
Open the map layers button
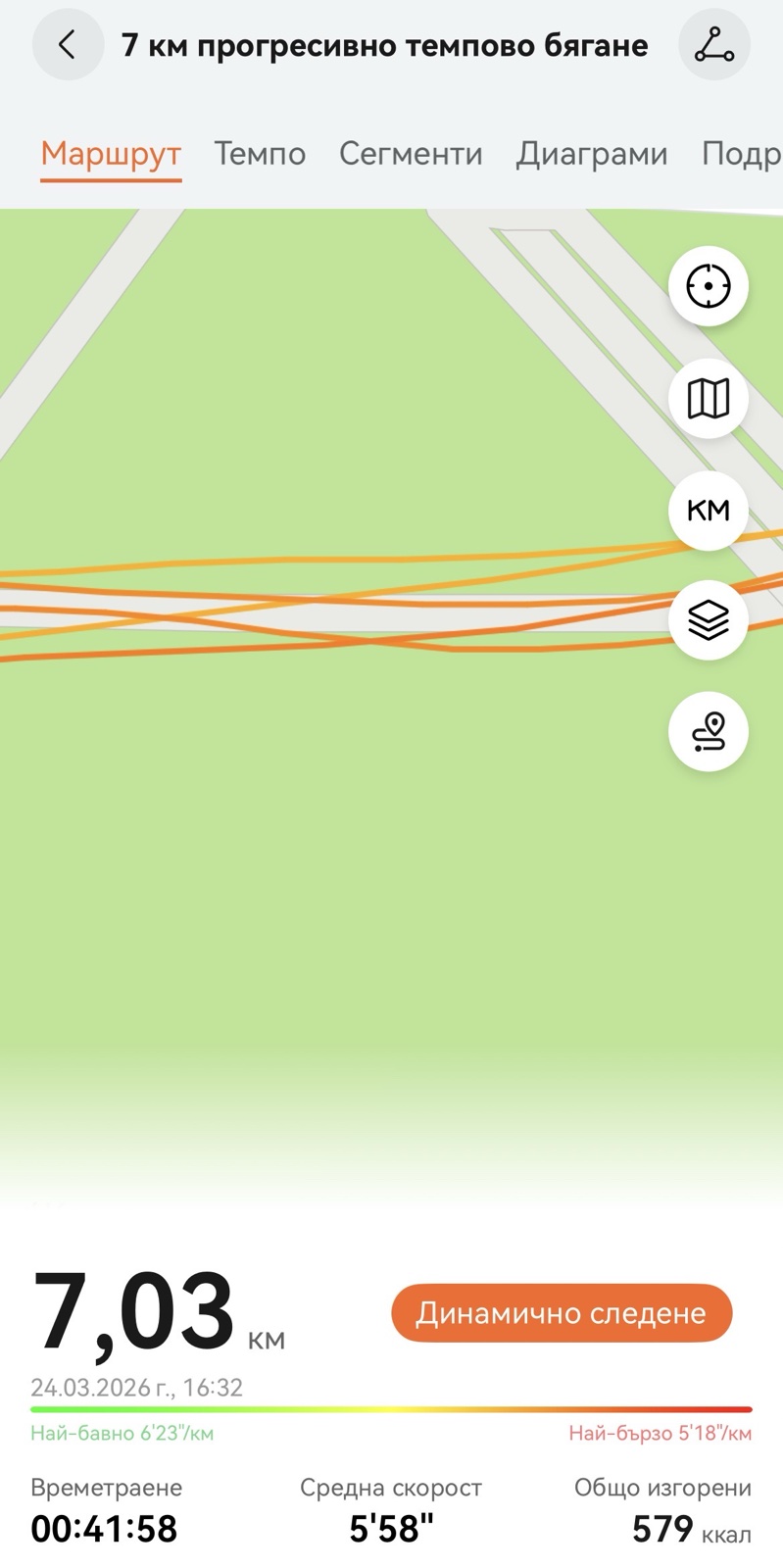[x=708, y=620]
